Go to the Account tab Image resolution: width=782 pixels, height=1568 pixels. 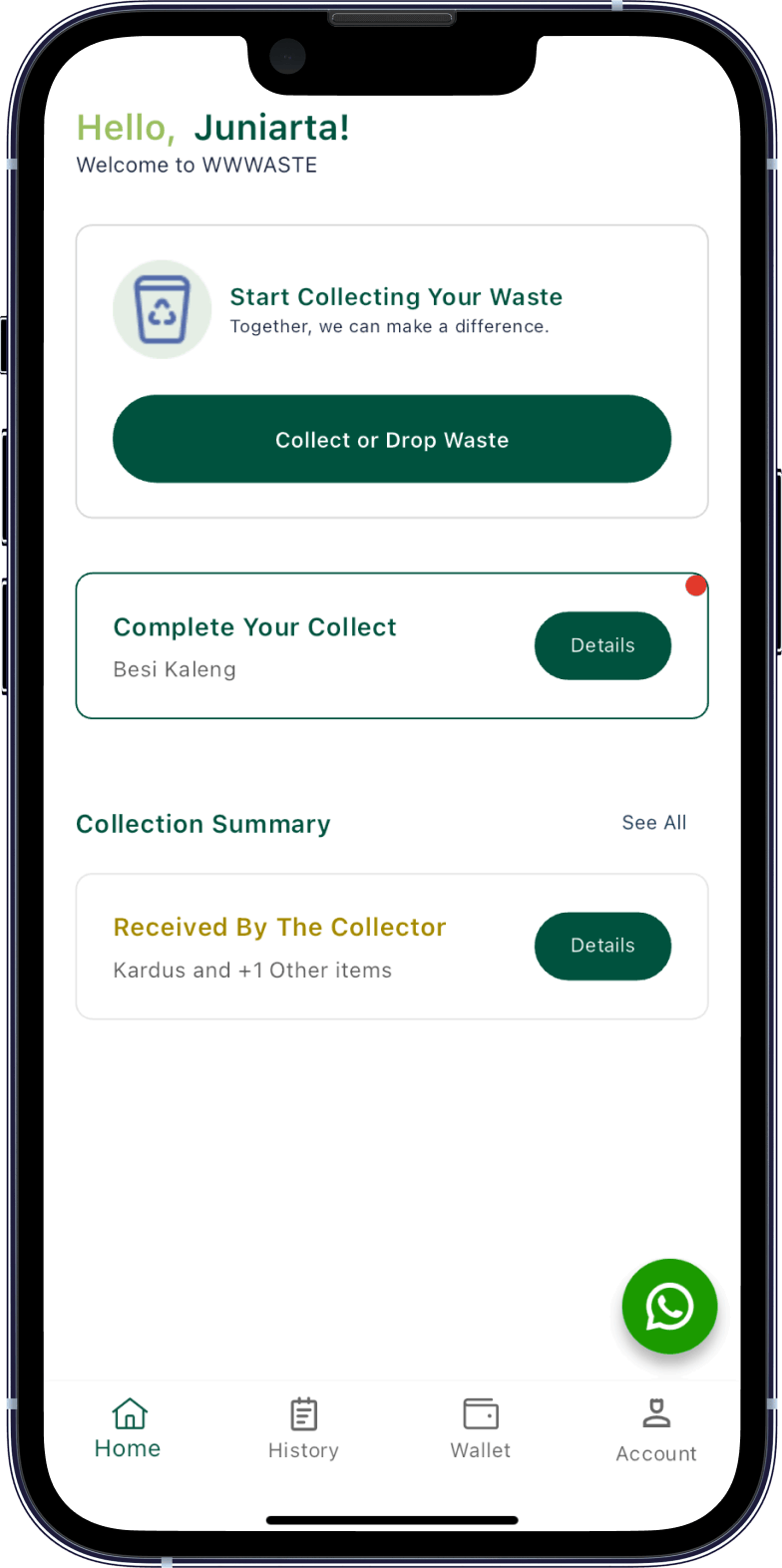tap(655, 1429)
